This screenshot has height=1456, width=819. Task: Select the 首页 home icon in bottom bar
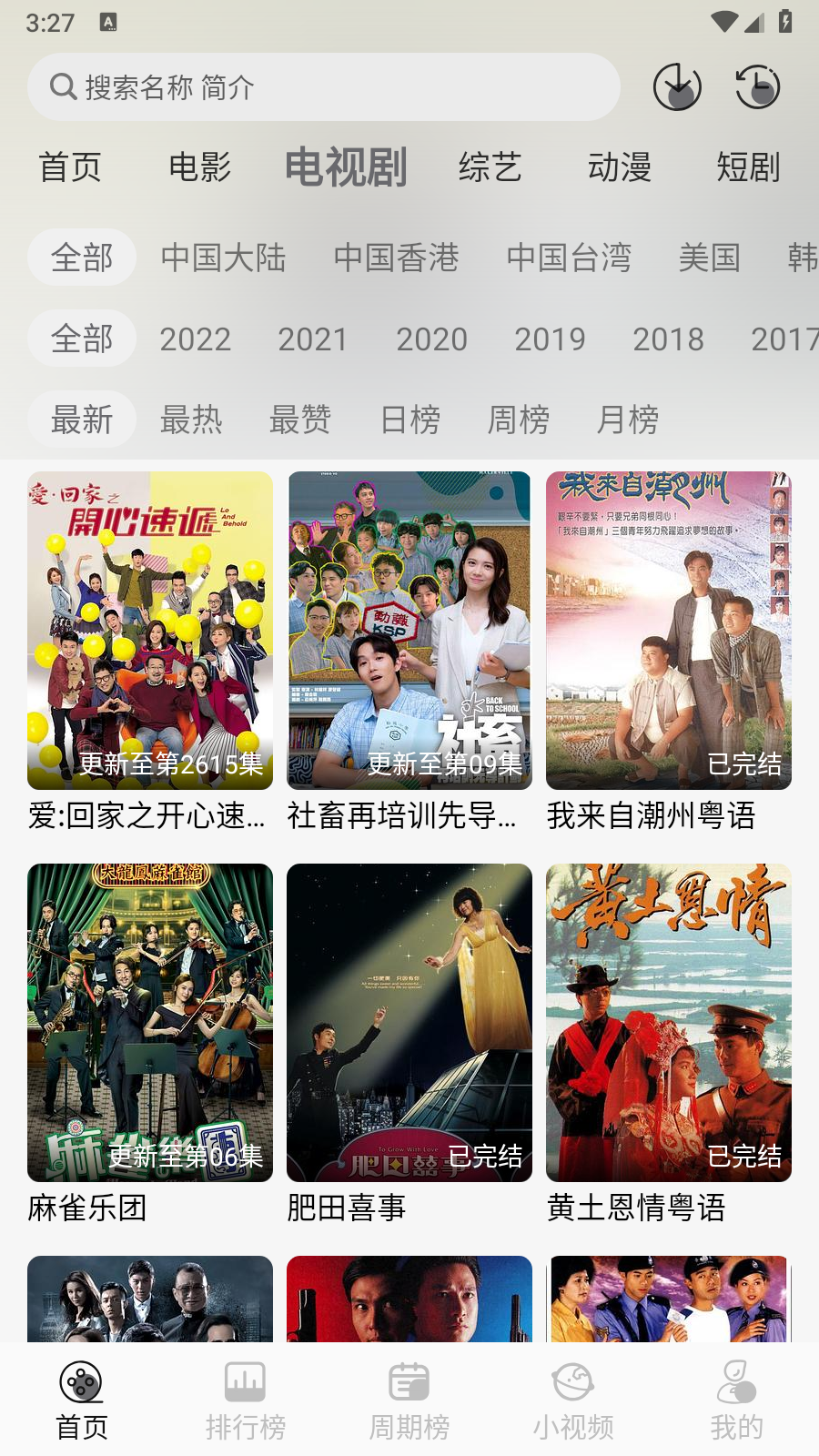(x=82, y=1401)
